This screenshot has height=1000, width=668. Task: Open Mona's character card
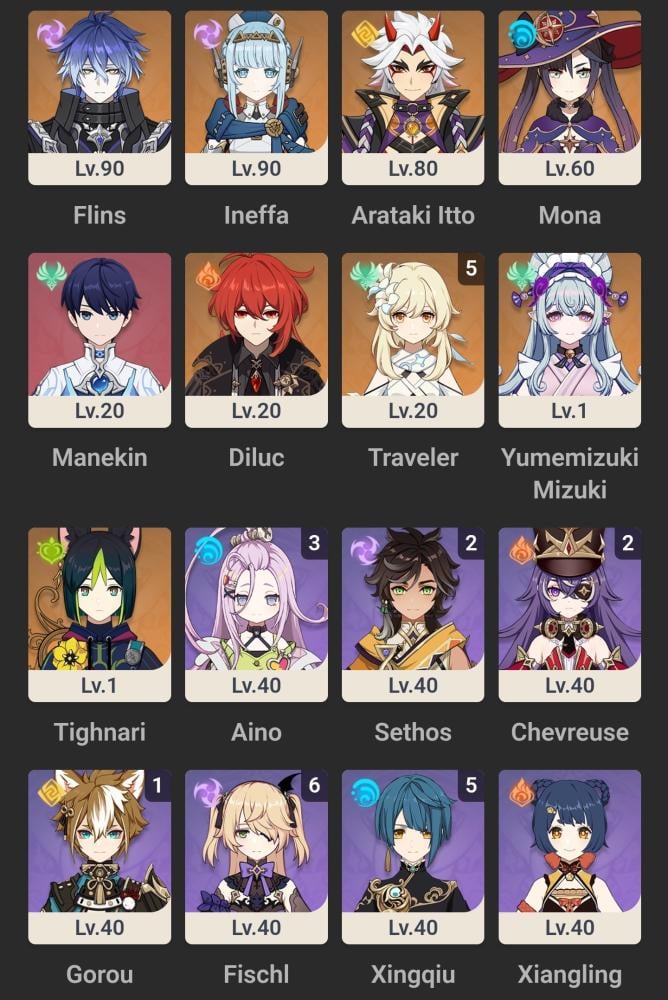[x=570, y=97]
